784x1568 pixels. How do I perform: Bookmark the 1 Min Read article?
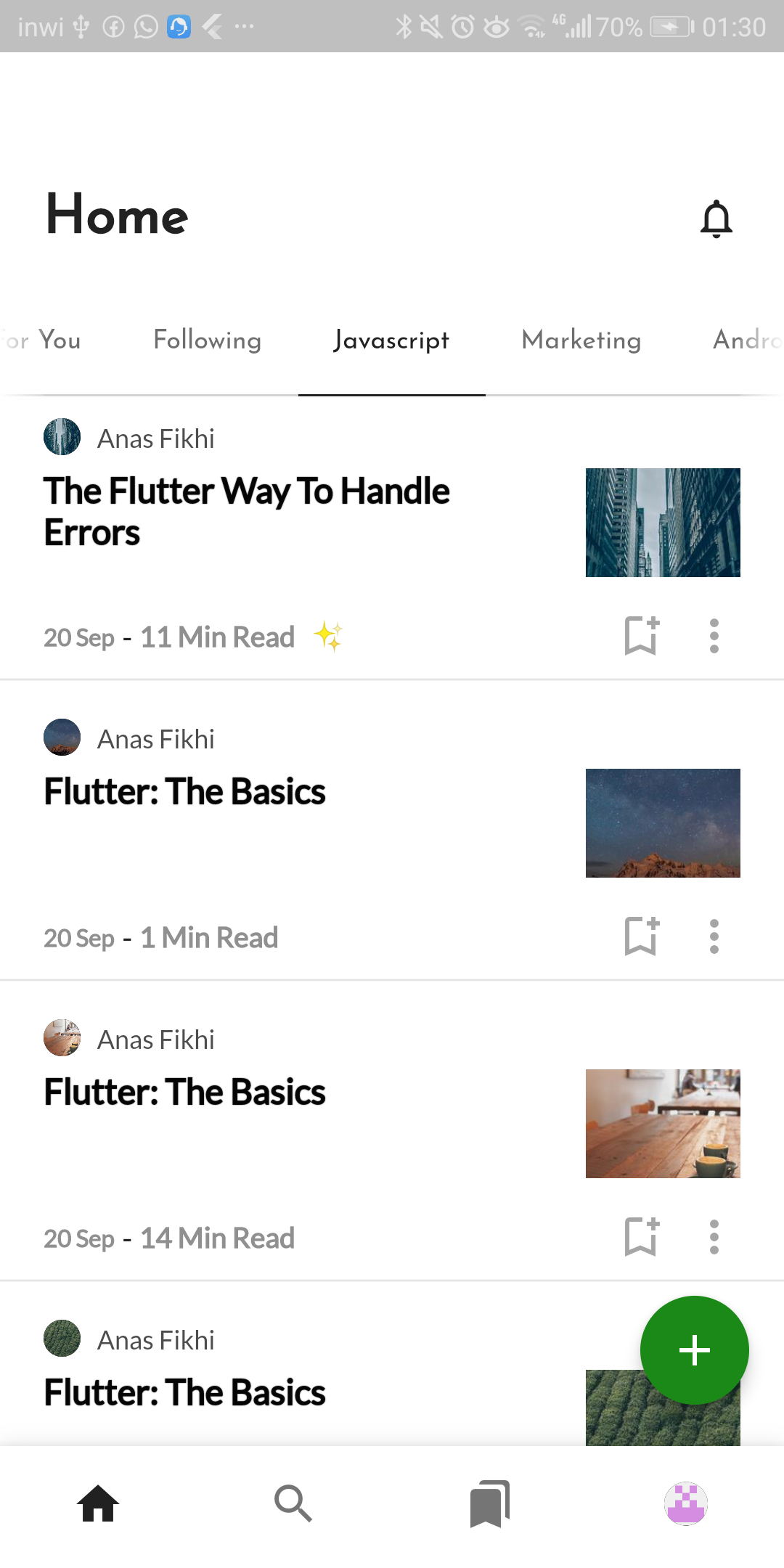(642, 936)
